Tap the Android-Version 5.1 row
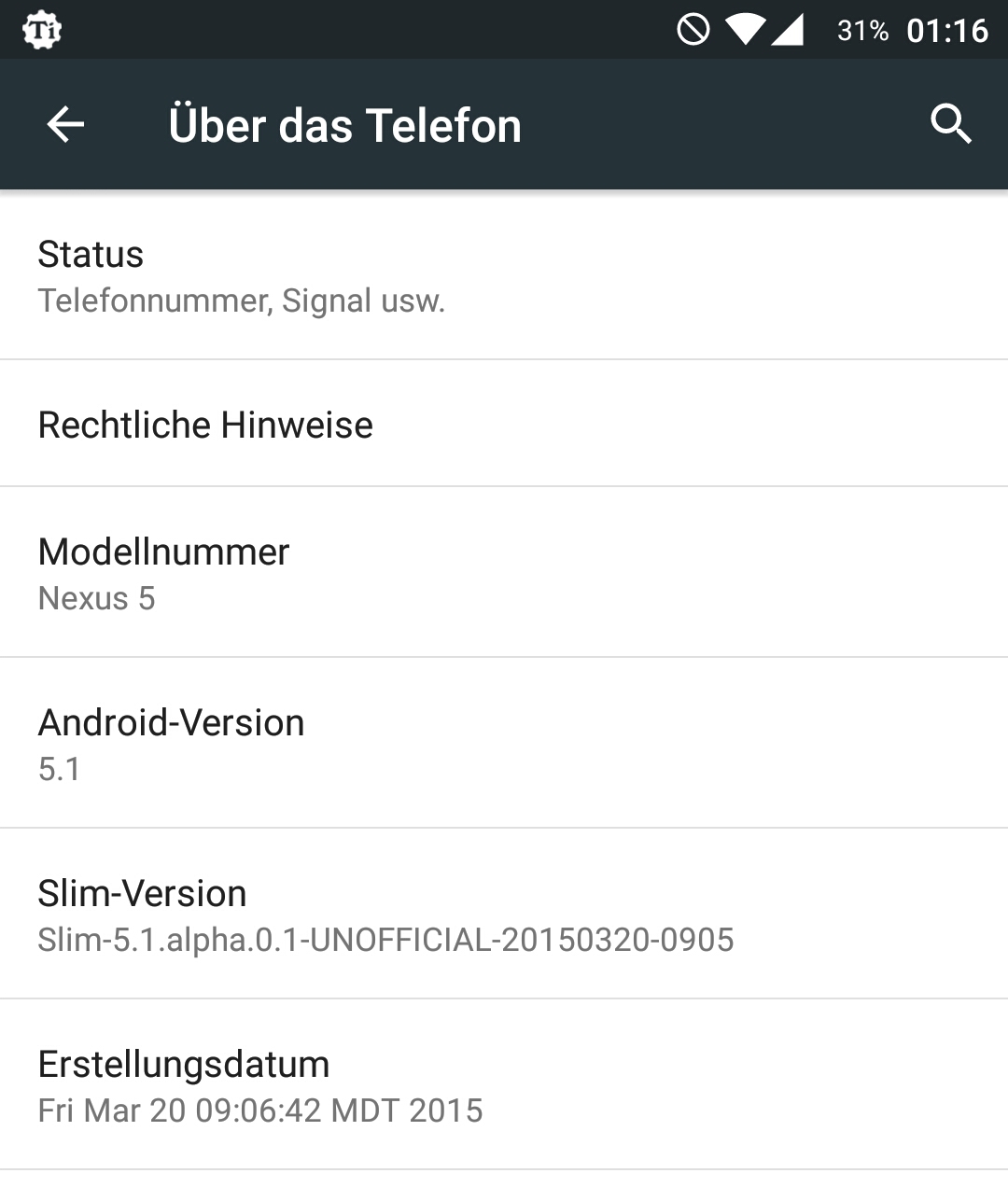 click(x=504, y=744)
